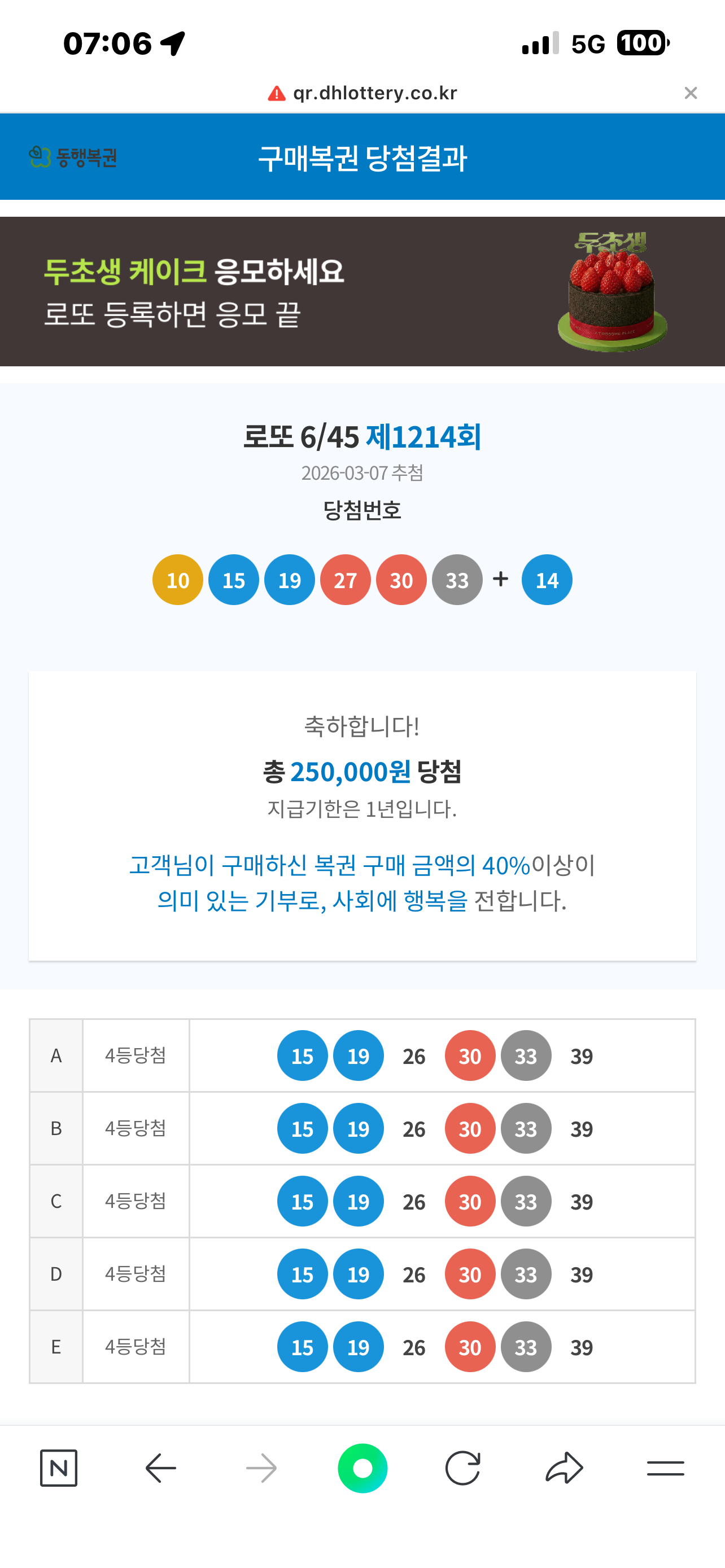The image size is (725, 1568).
Task: Close the in-app browser with the X
Action: click(x=691, y=93)
